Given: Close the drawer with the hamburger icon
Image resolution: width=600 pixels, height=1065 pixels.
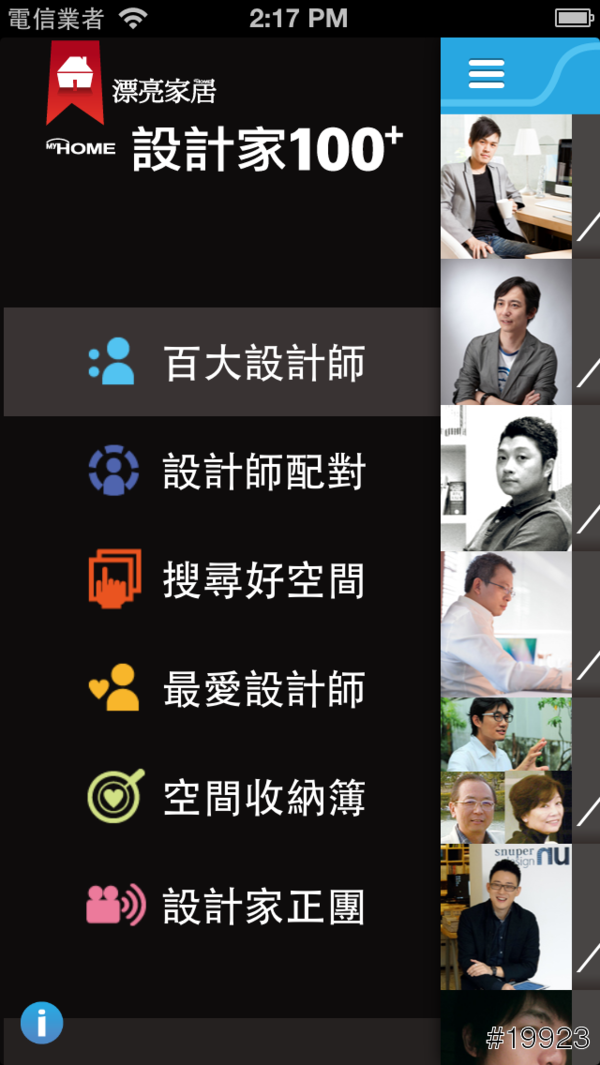Looking at the screenshot, I should click(486, 73).
